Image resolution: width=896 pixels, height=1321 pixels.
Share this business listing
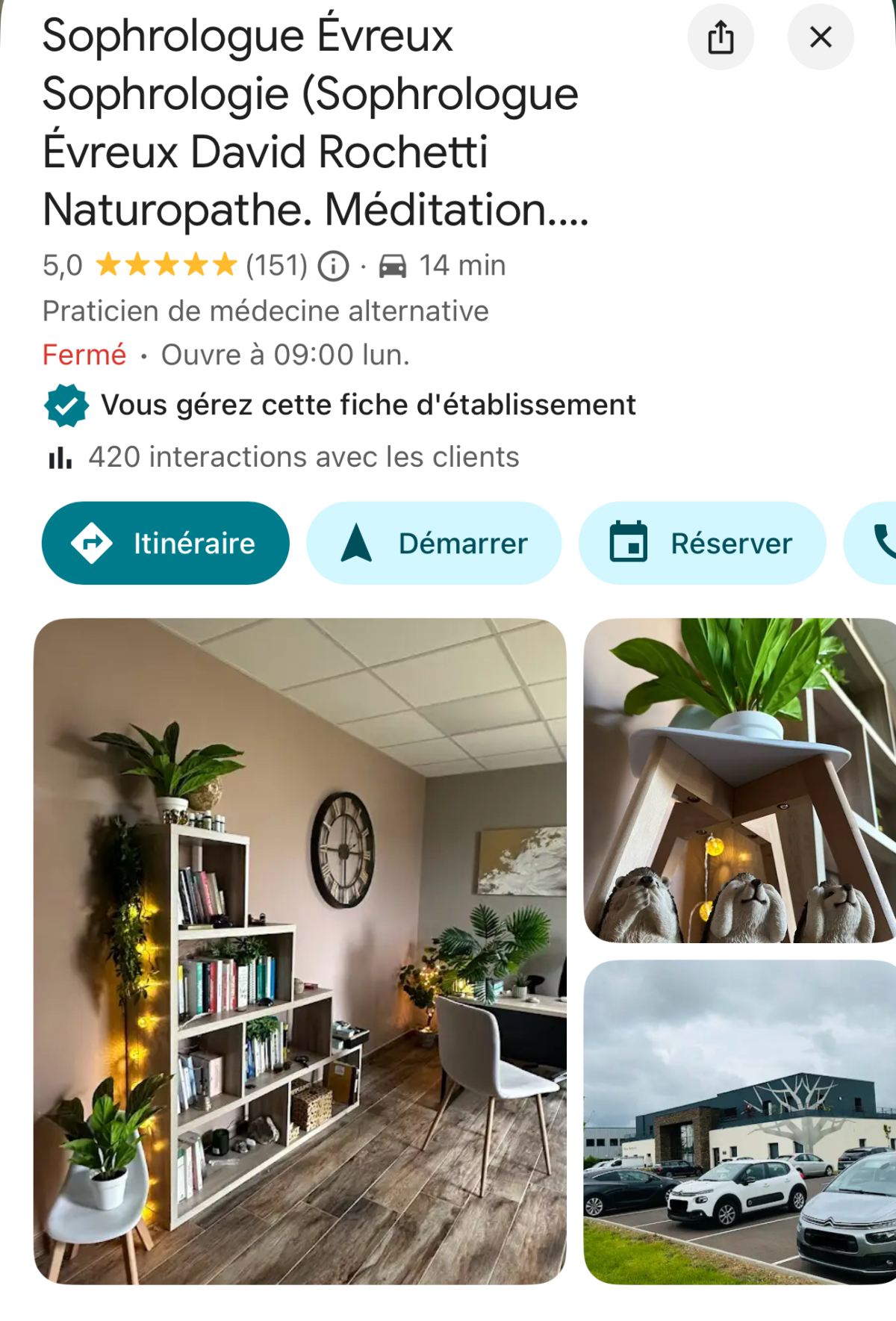pos(721,37)
